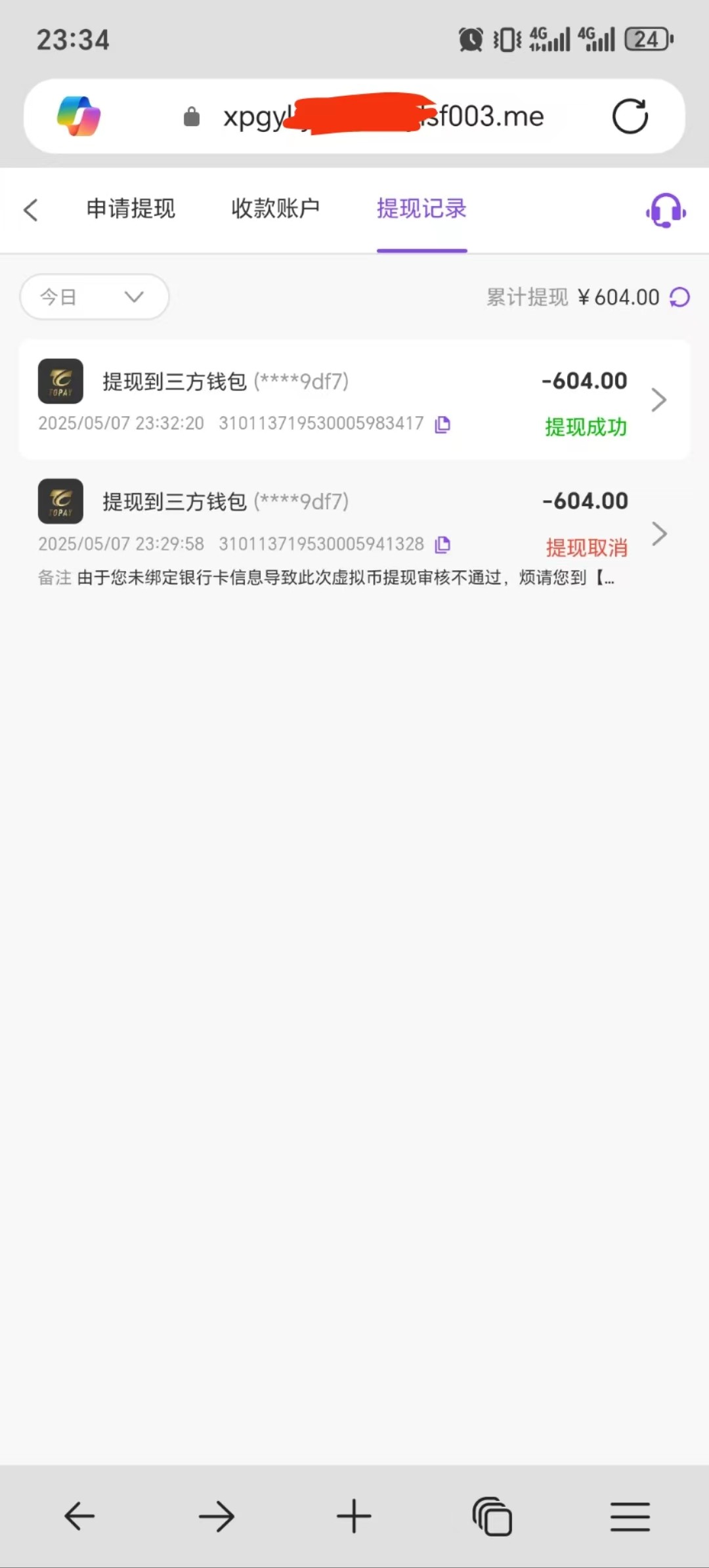Switch to the 申请提现 tab
The height and width of the screenshot is (1568, 709).
tap(131, 209)
